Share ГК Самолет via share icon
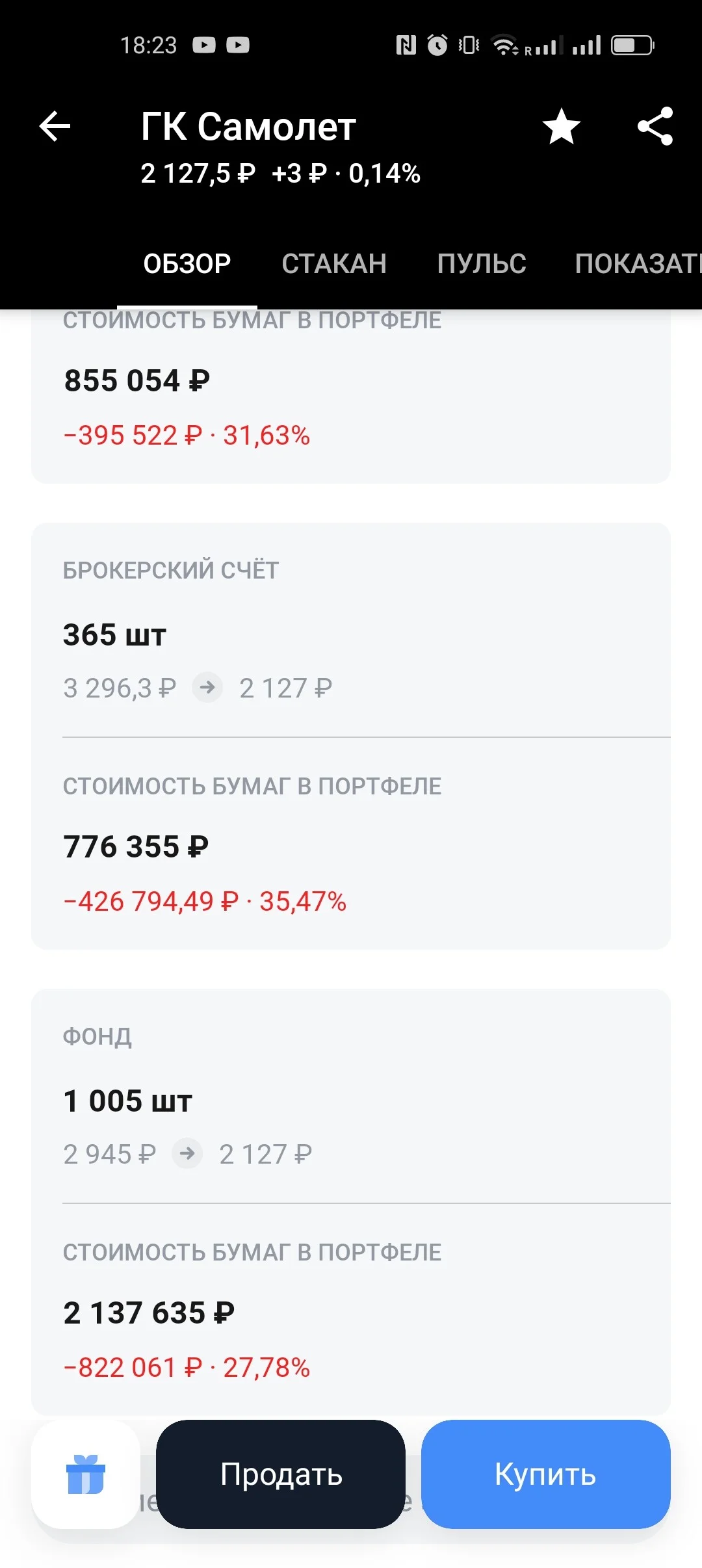Image resolution: width=702 pixels, height=1568 pixels. 655,126
